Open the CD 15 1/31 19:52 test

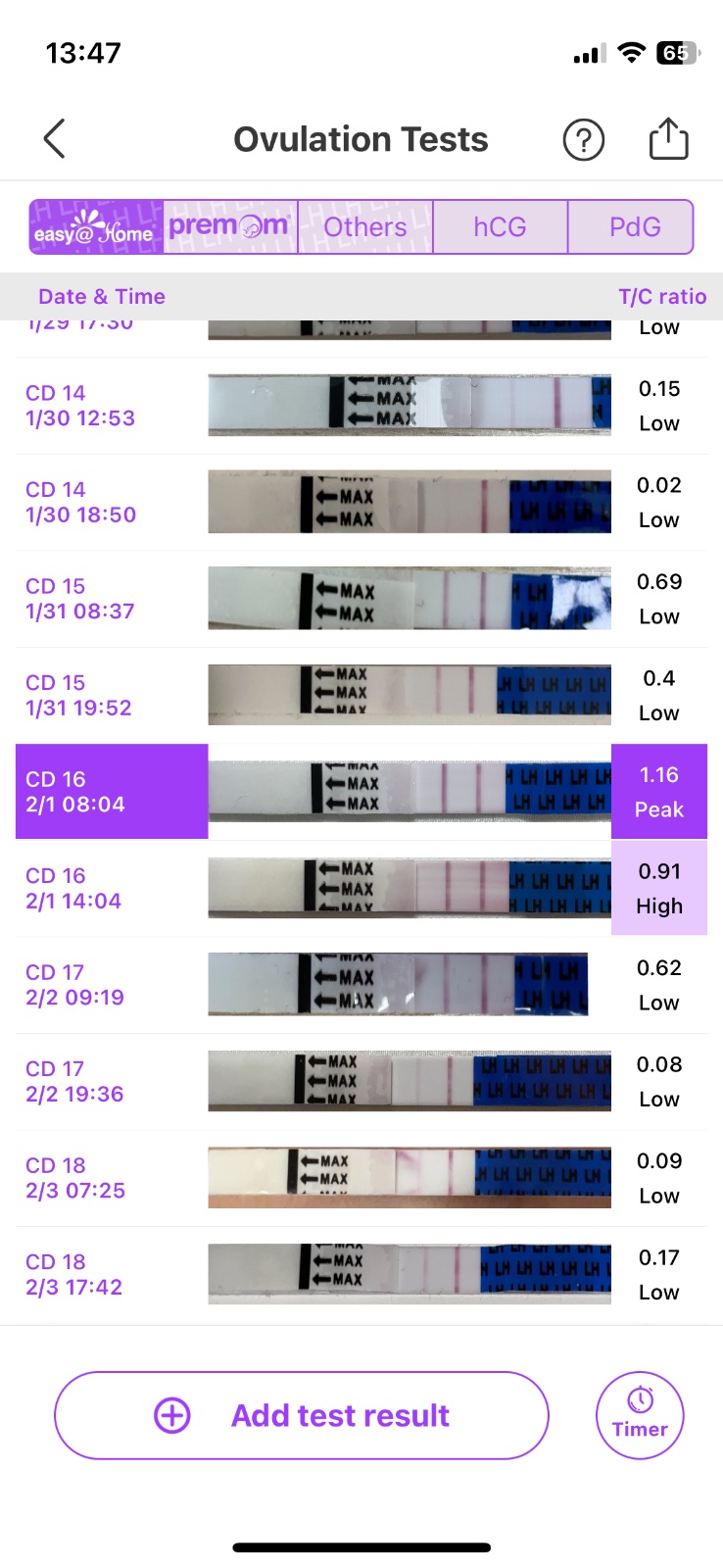pos(361,695)
